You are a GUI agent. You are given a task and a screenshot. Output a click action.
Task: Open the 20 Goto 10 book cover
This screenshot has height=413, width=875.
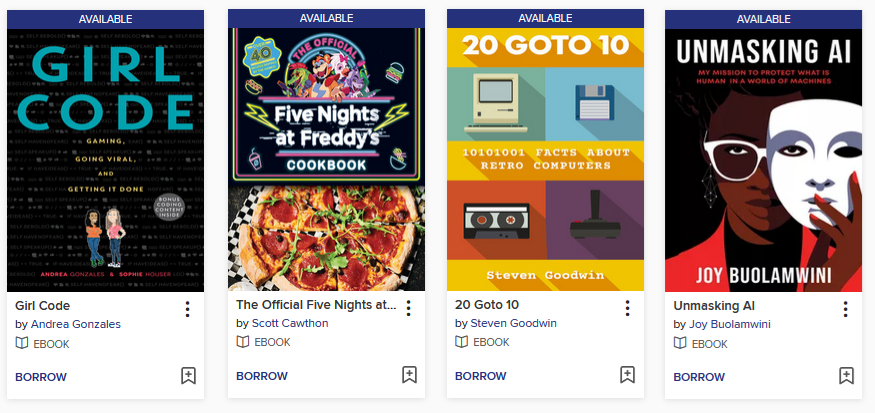tap(544, 160)
